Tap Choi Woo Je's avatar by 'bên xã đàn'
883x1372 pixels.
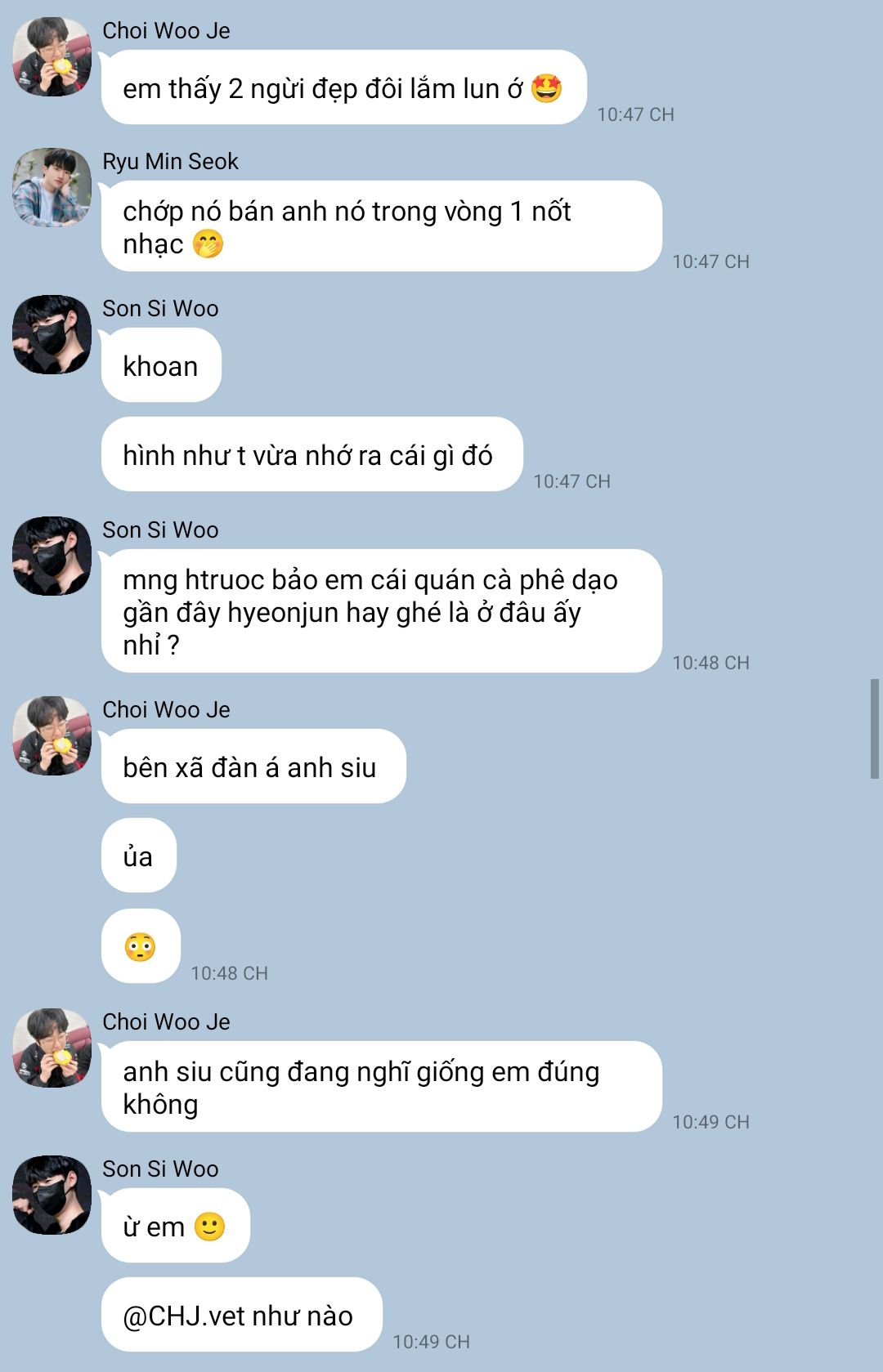pos(52,735)
